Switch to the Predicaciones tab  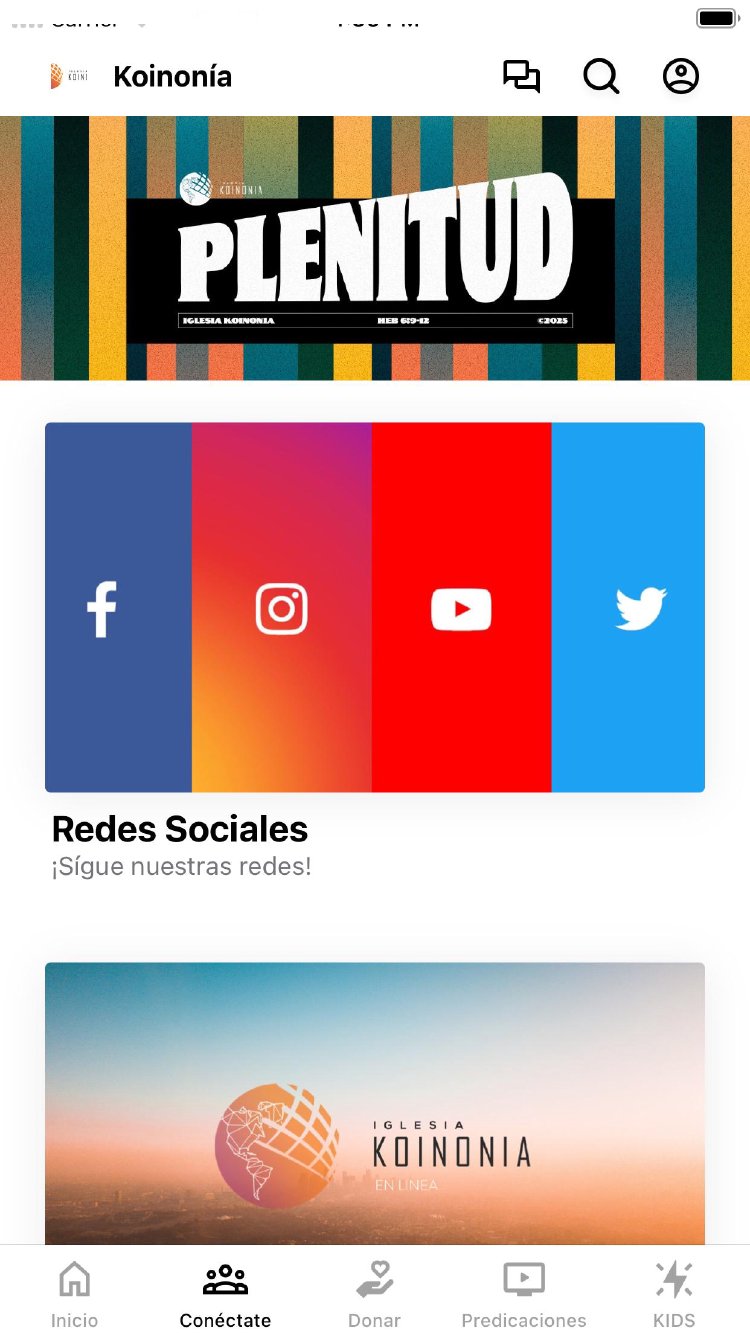[524, 1293]
